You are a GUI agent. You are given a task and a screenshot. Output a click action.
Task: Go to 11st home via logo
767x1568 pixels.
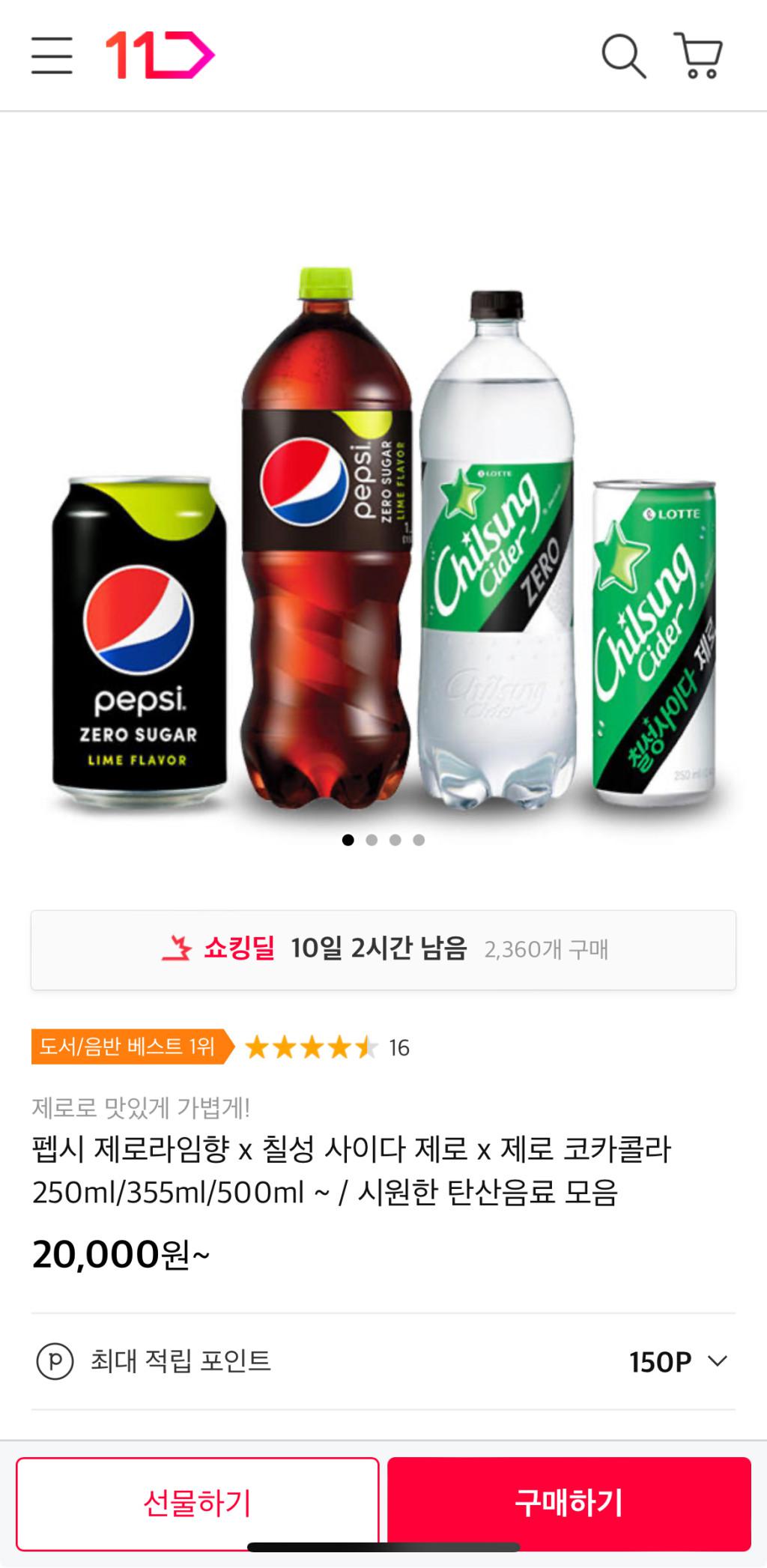160,55
